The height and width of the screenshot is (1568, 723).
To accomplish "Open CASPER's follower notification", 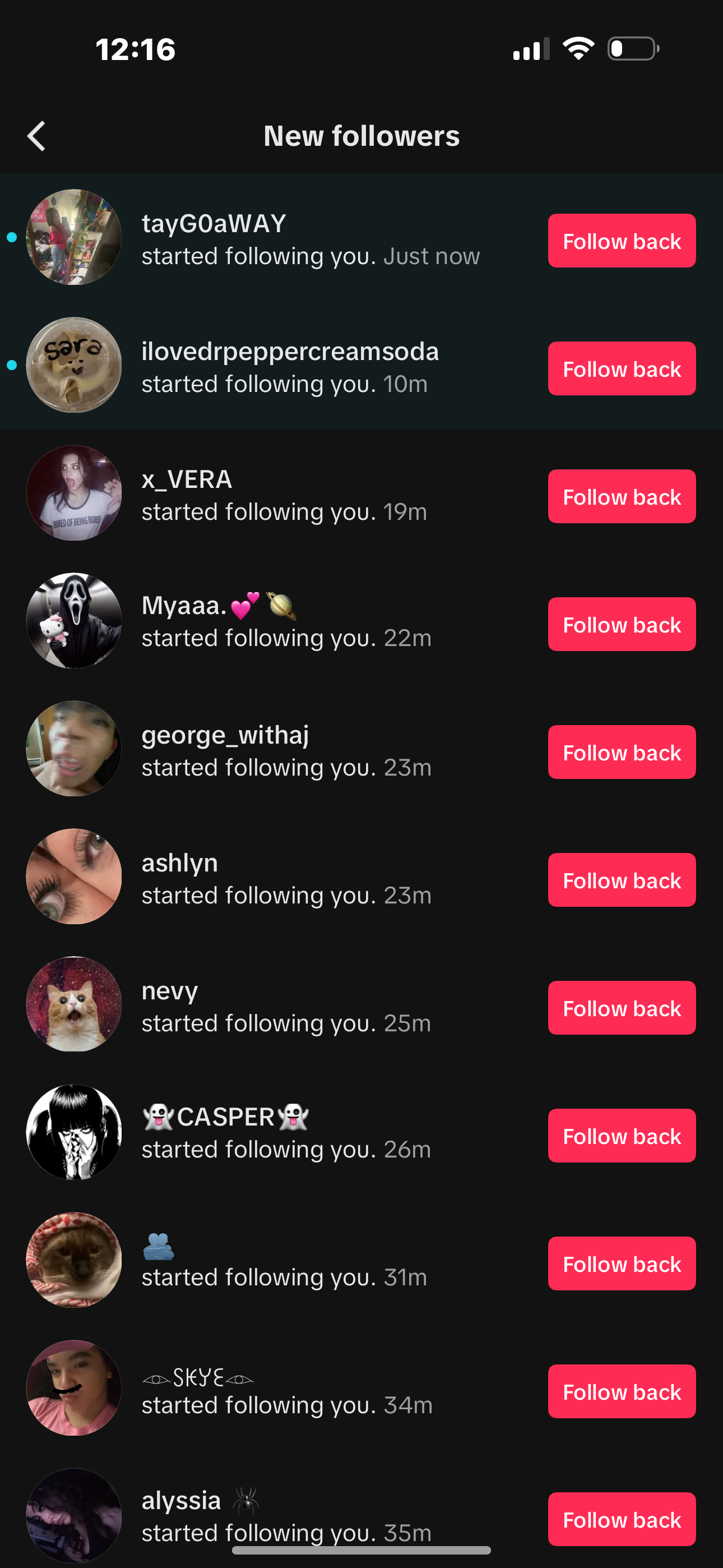I will (x=286, y=1133).
